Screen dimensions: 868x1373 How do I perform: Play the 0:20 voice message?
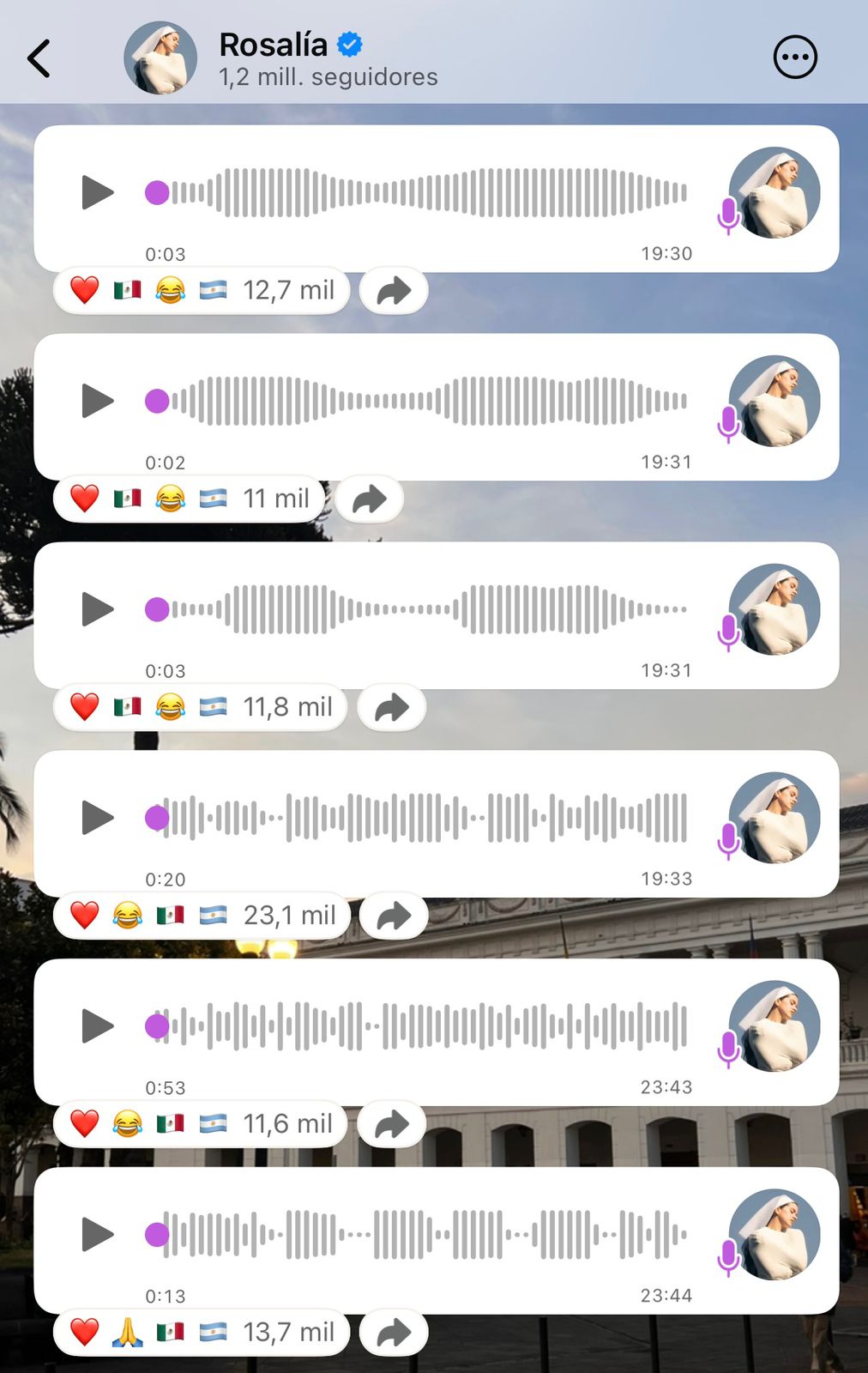[97, 818]
